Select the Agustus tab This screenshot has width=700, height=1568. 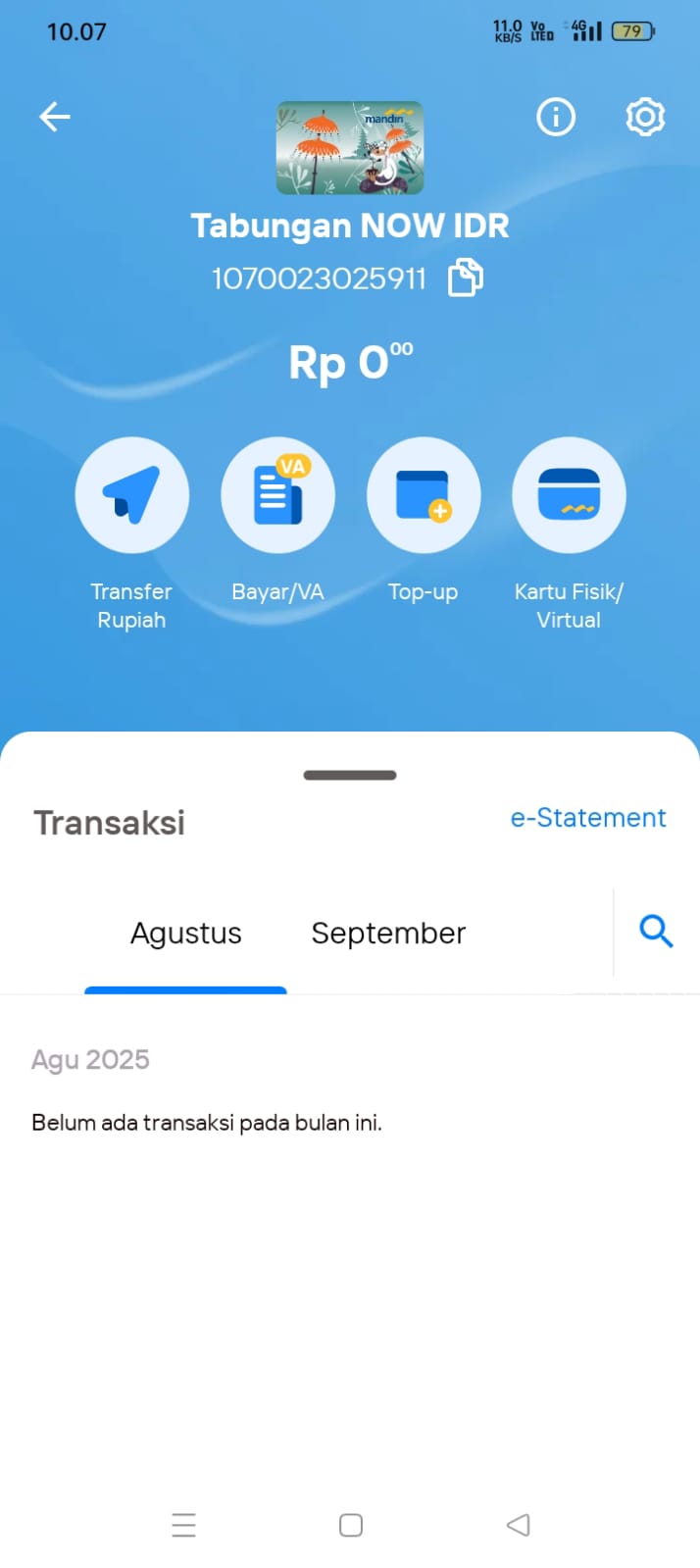pos(186,934)
